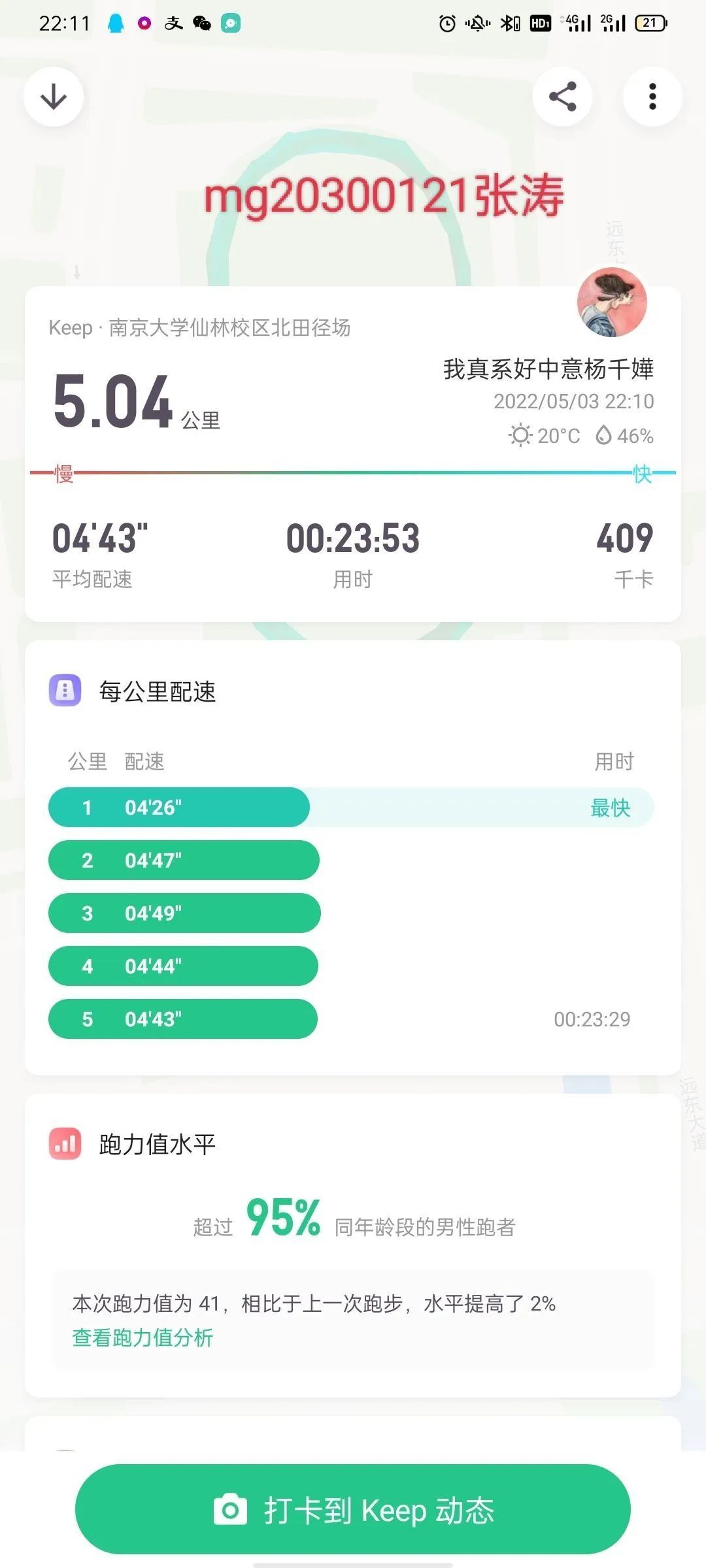Open the 查看跑力值分析 link
This screenshot has width=706, height=1568.
point(143,1337)
